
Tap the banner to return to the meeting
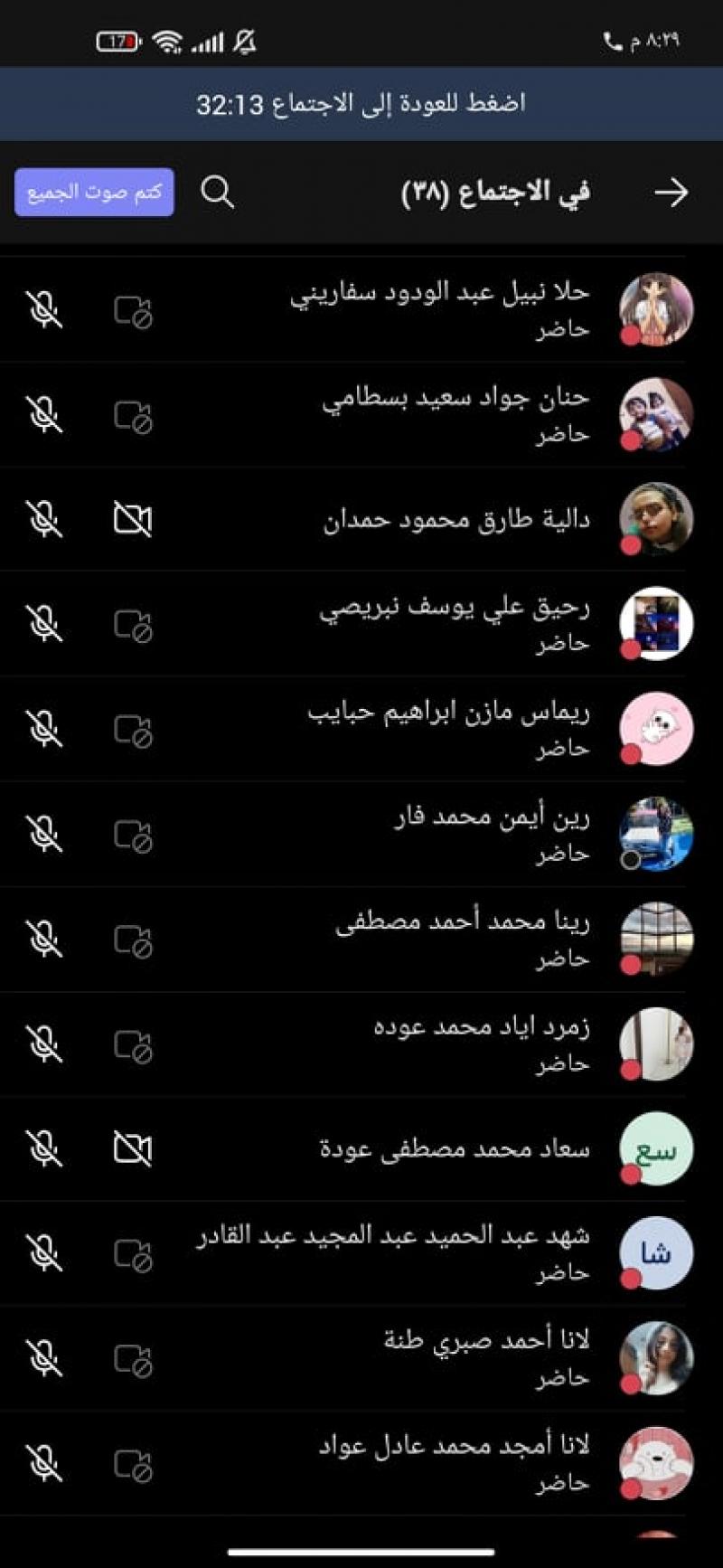click(361, 104)
